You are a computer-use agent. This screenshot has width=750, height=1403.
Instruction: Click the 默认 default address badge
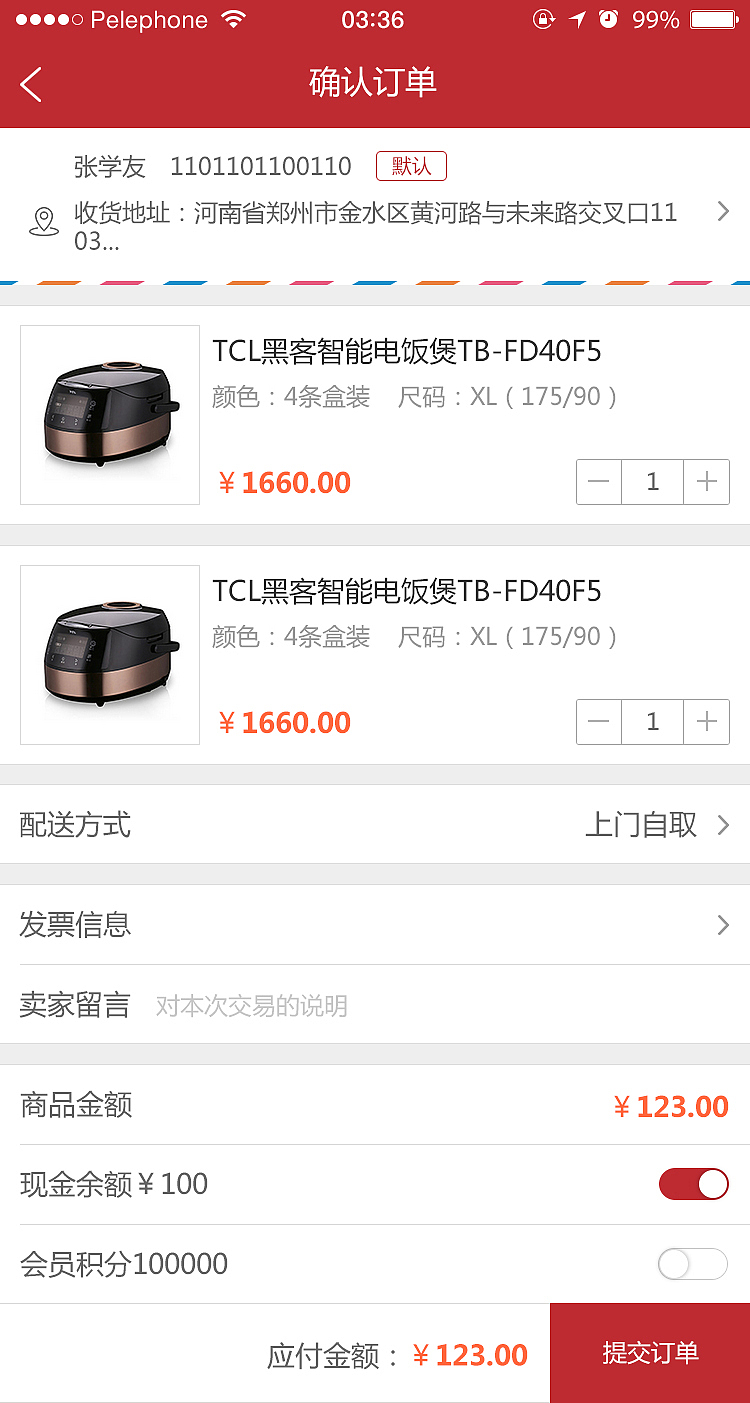(411, 167)
